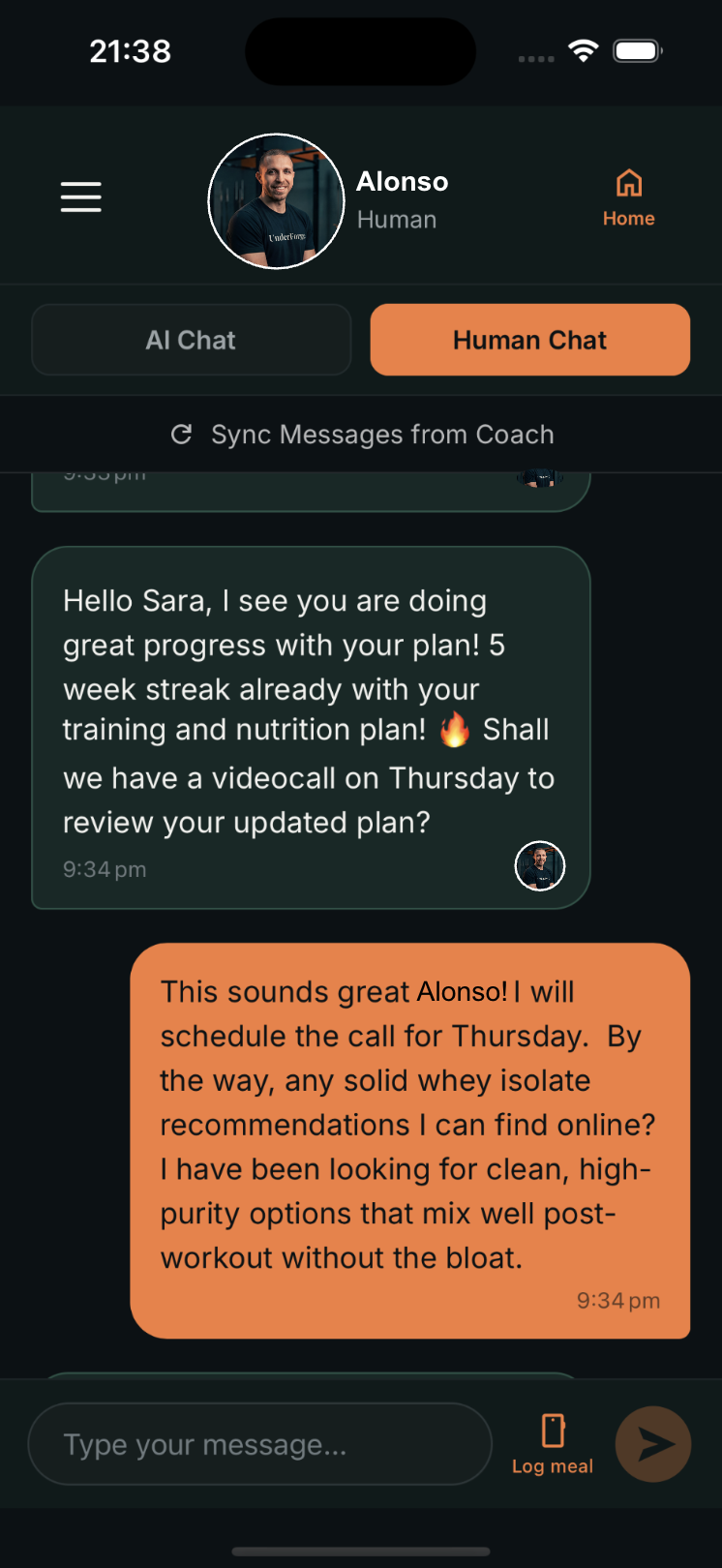Image resolution: width=722 pixels, height=1568 pixels.
Task: Select the Human Chat tab
Action: click(x=529, y=340)
